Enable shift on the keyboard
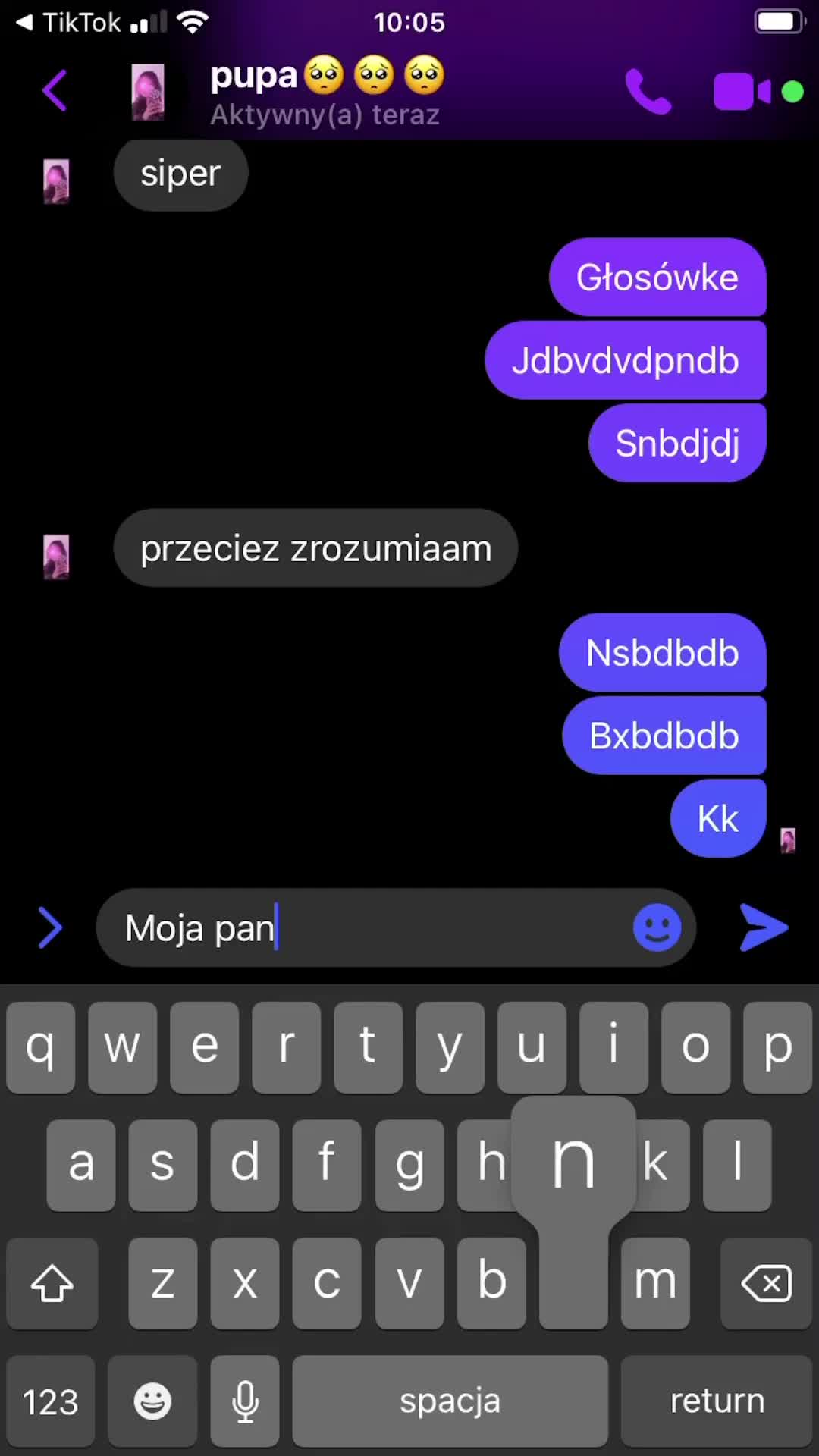 [52, 1283]
